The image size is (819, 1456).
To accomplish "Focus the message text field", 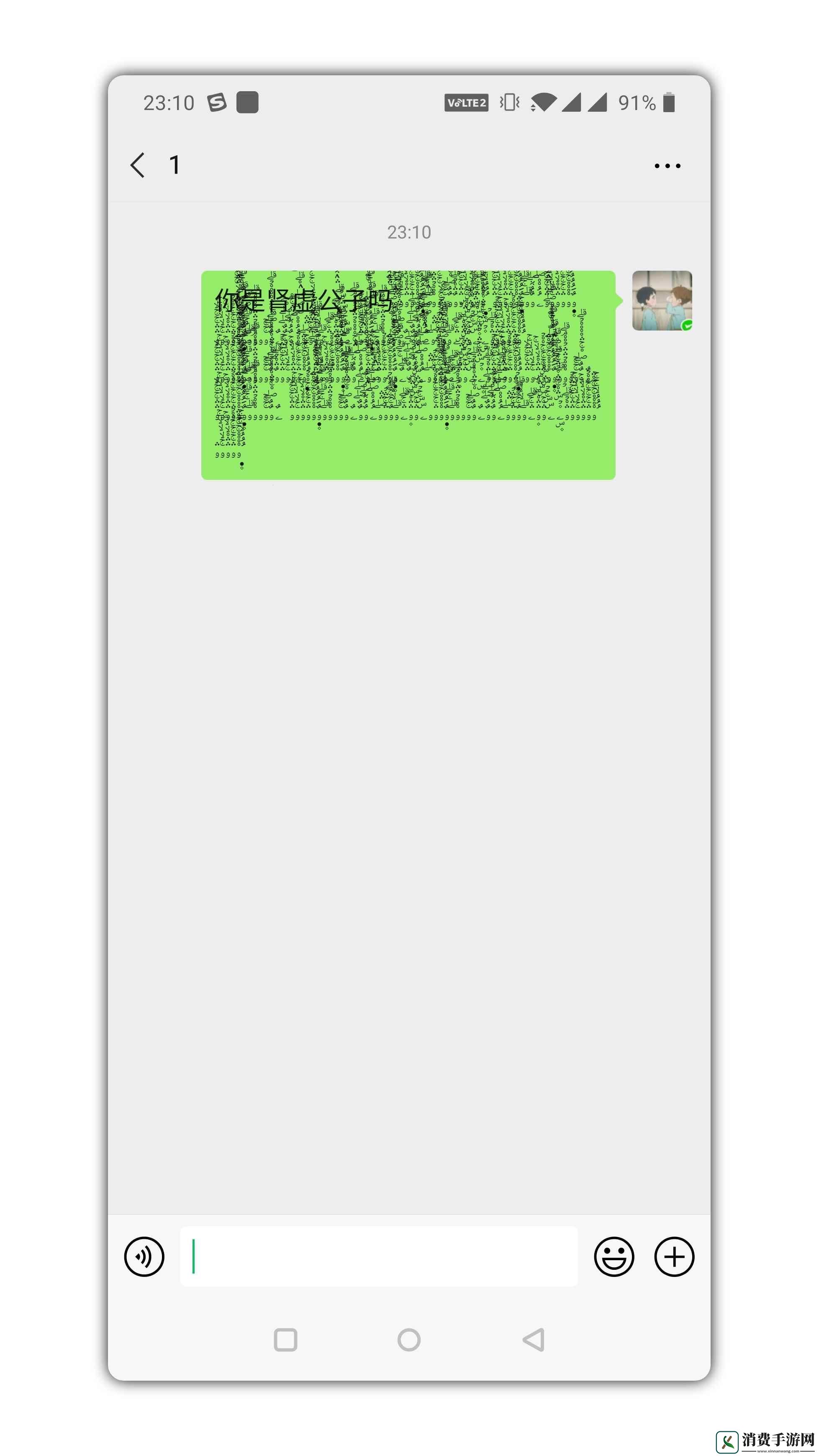I will (379, 1256).
